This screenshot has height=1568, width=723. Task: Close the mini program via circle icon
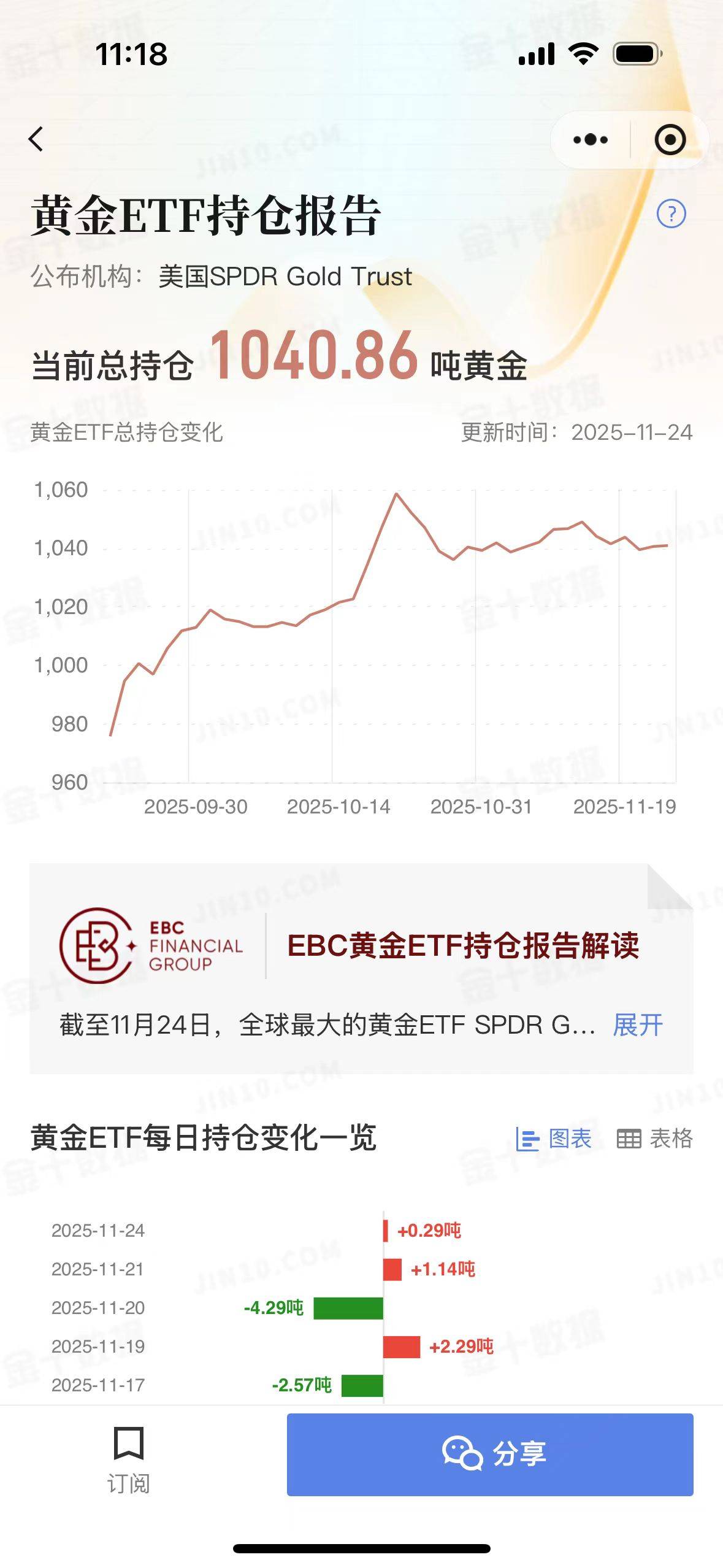click(x=670, y=140)
